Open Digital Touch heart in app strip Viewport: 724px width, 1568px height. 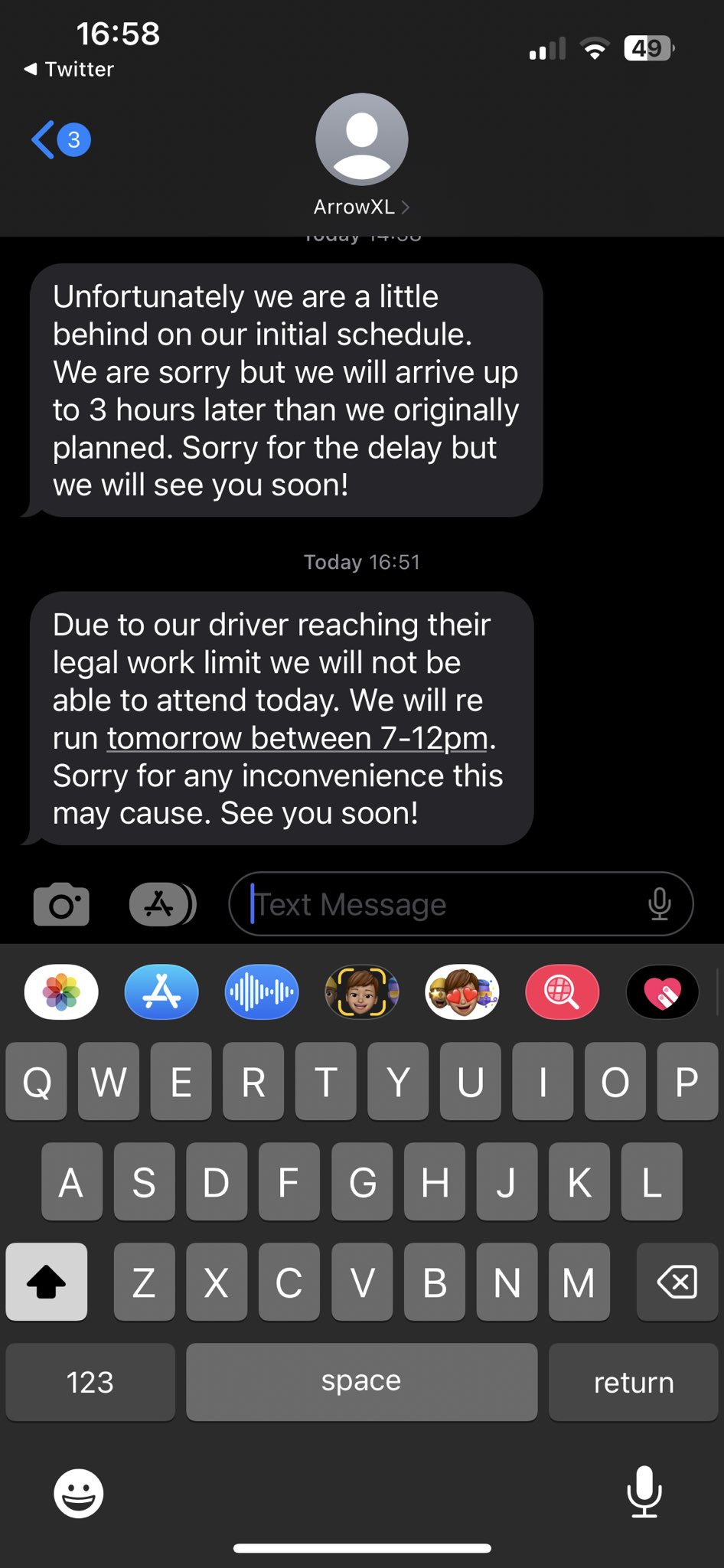point(662,992)
